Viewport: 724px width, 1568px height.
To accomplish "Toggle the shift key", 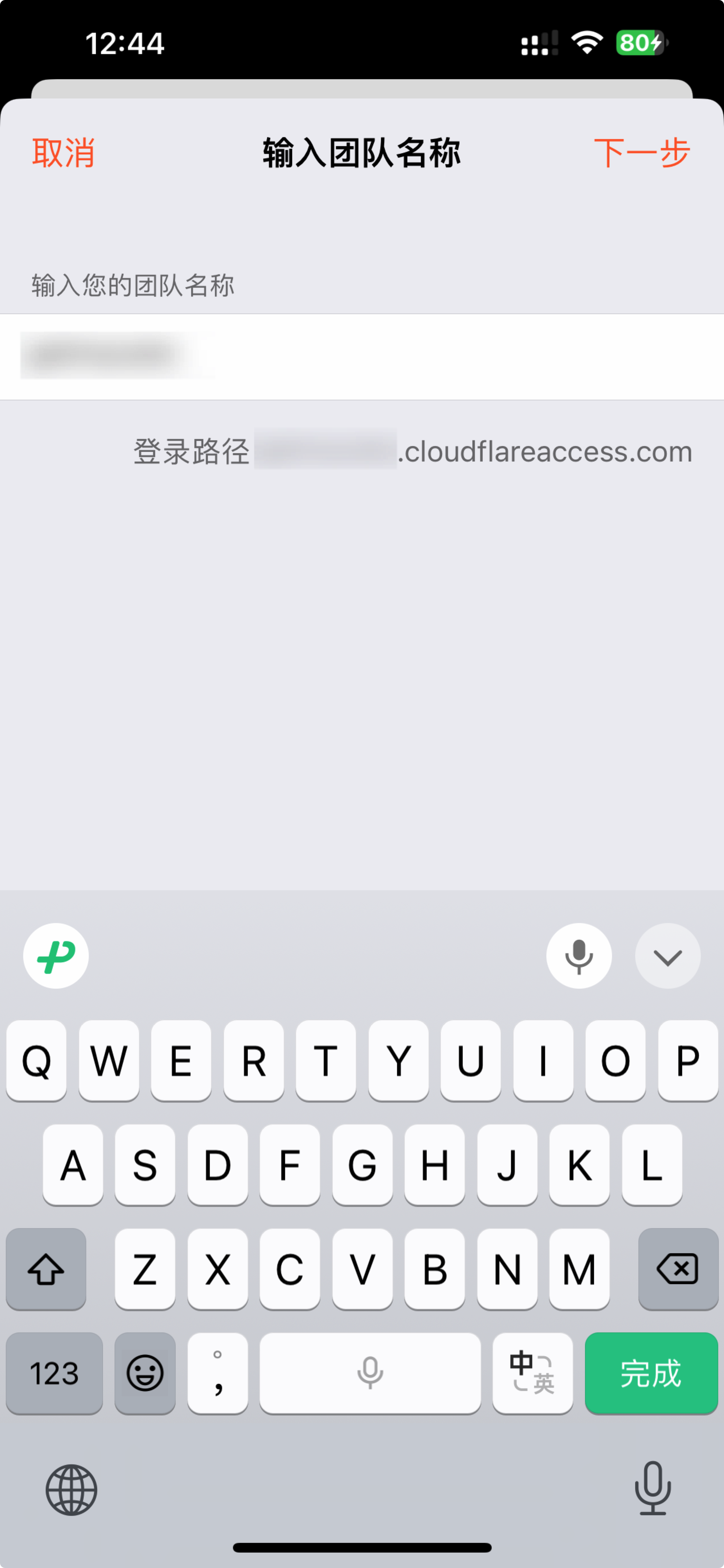I will (46, 1269).
